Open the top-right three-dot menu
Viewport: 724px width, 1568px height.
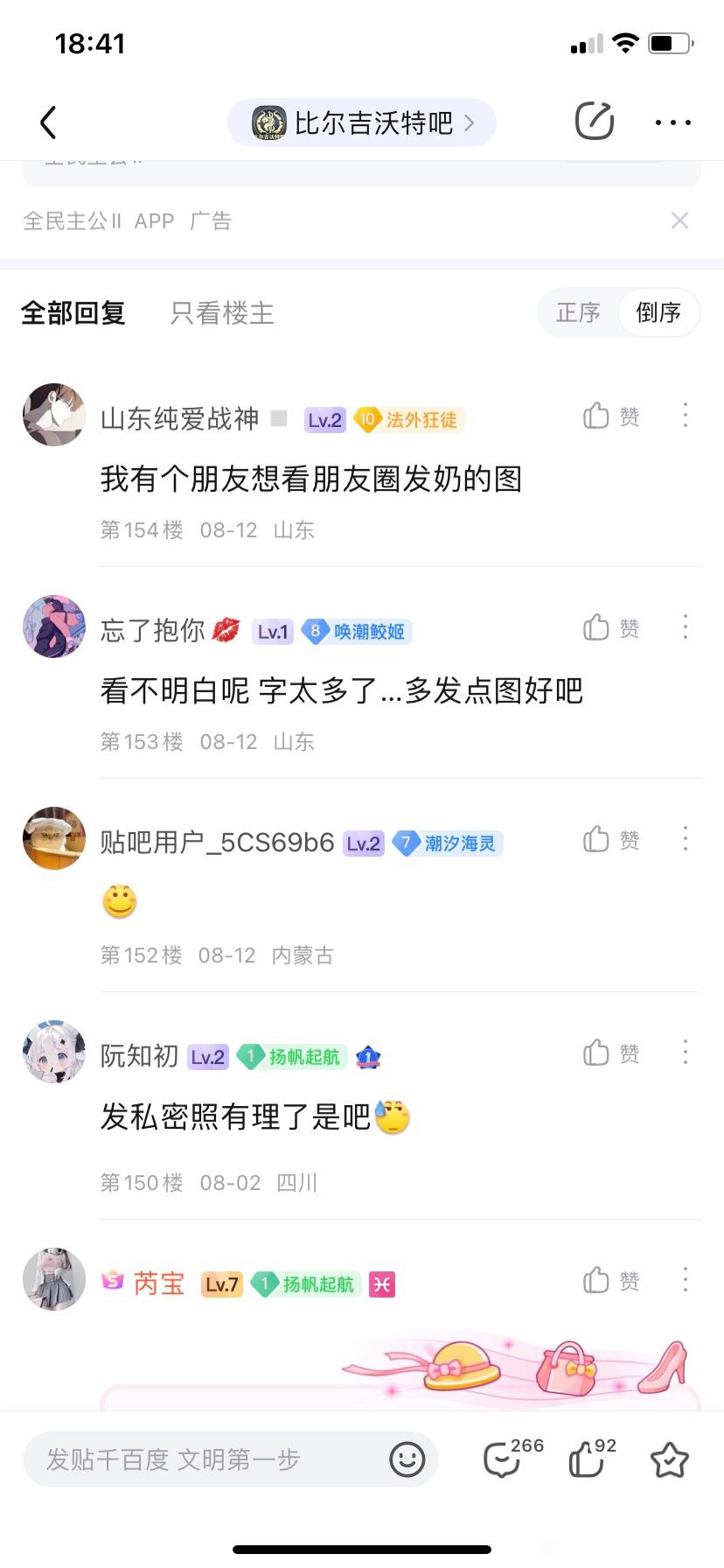pyautogui.click(x=673, y=122)
